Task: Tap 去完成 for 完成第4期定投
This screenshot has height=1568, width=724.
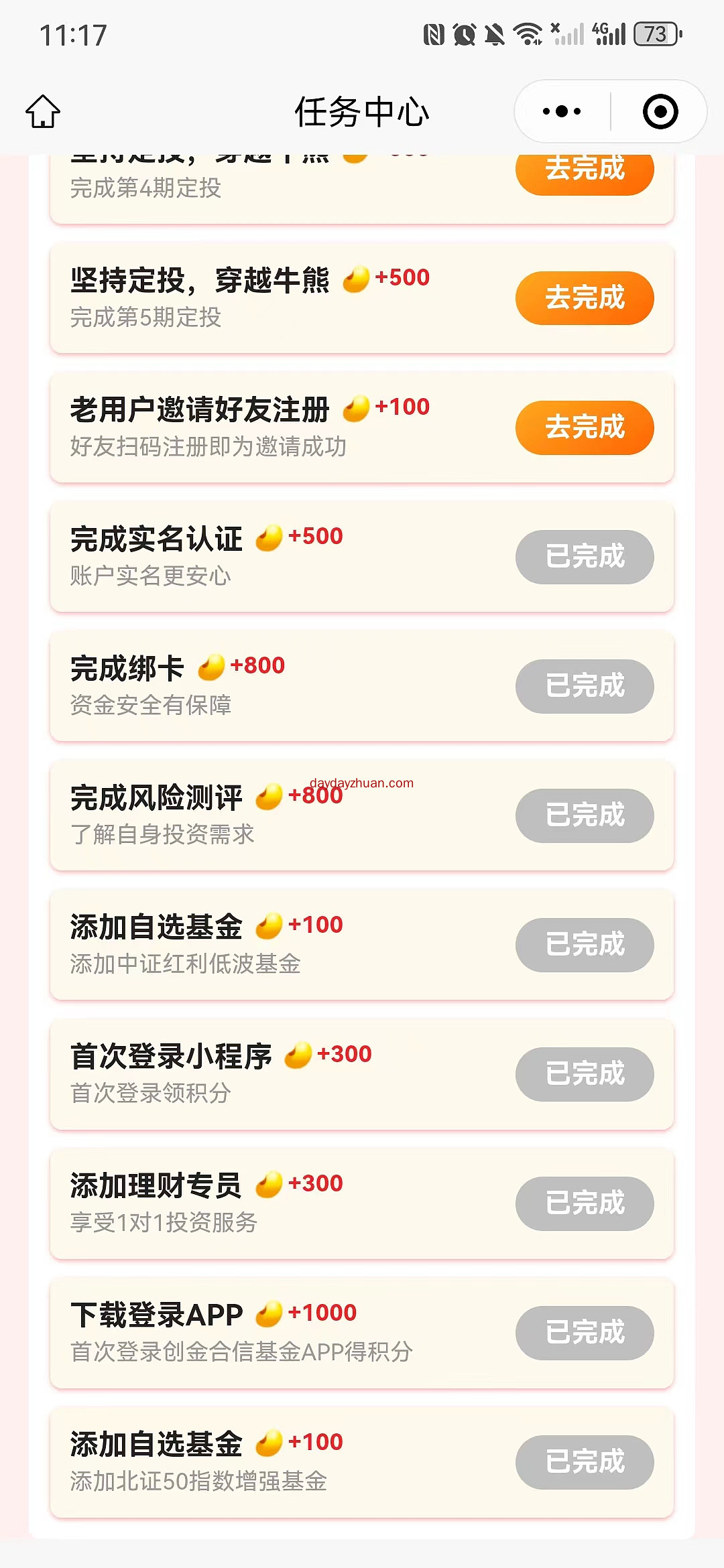Action: (584, 173)
